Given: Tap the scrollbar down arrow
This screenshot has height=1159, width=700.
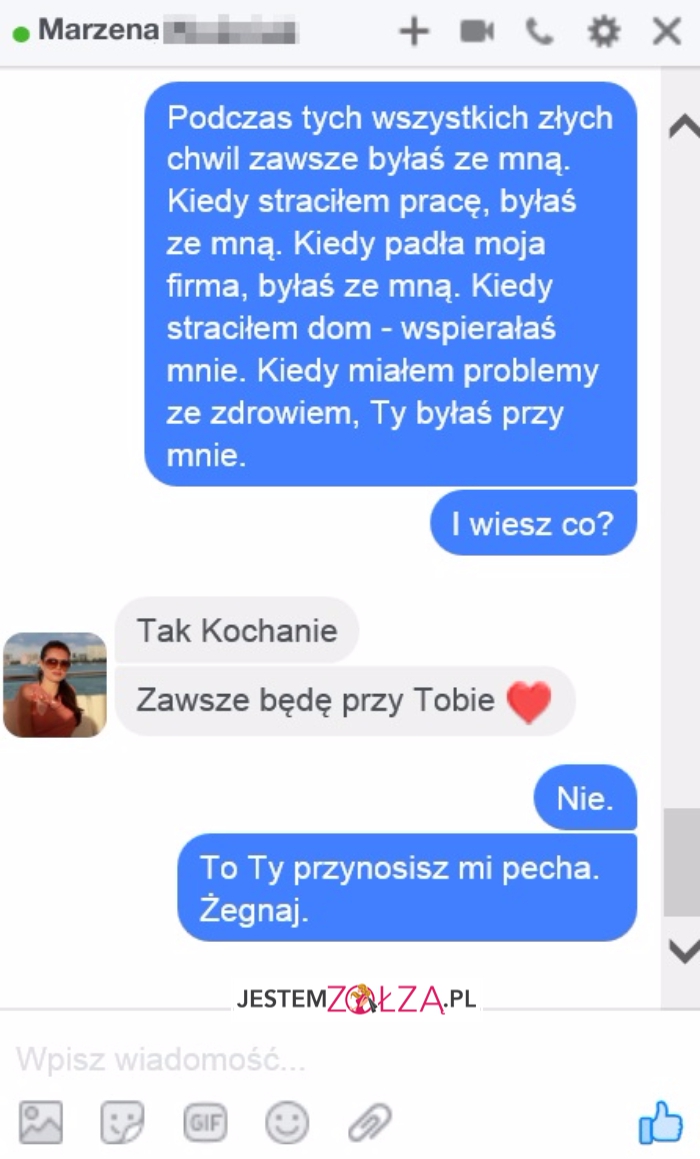Looking at the screenshot, I should (683, 950).
